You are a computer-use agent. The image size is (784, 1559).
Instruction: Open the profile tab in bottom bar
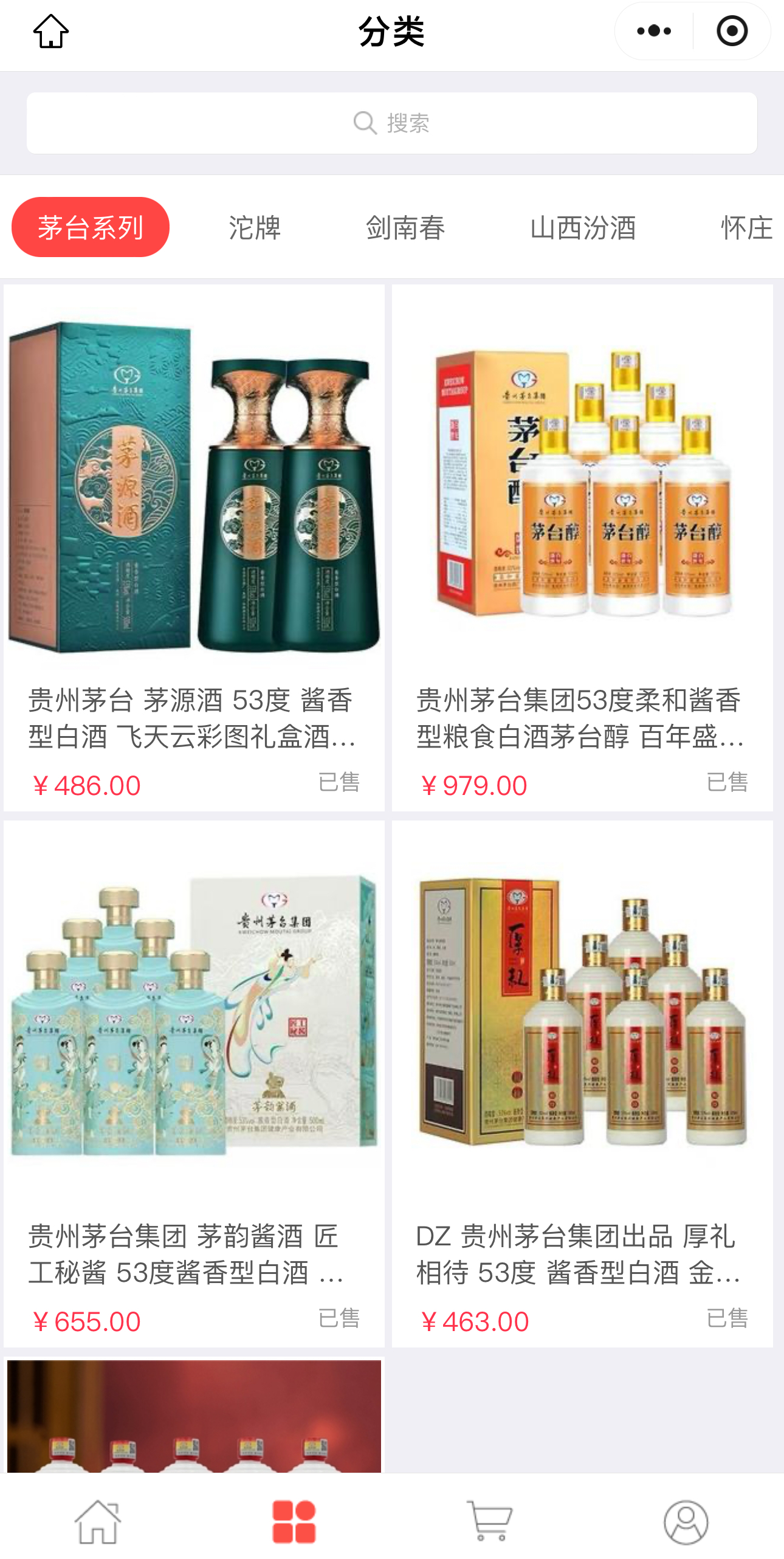coord(686,1521)
